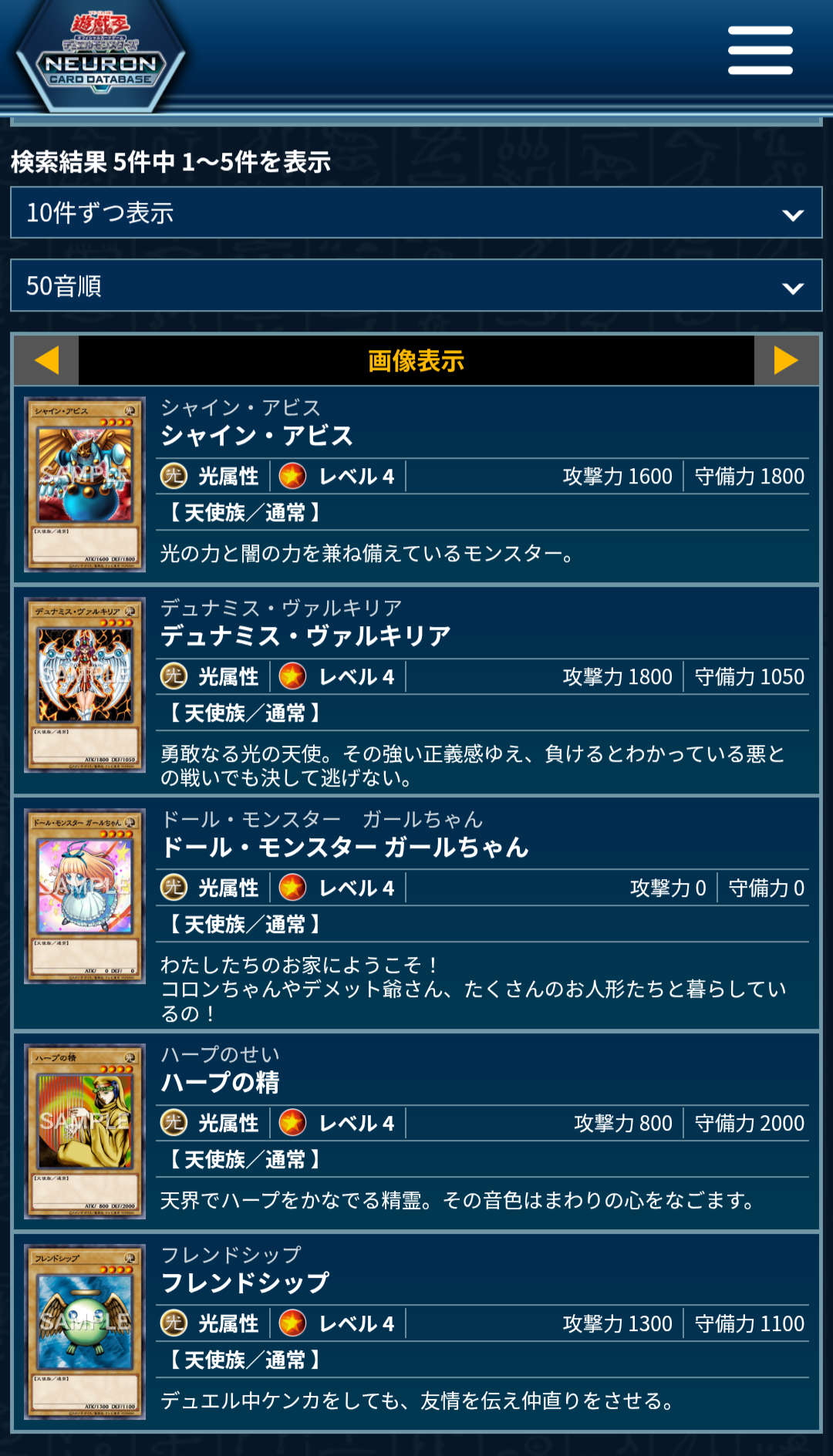This screenshot has height=1456, width=833.
Task: Expand the 50音順 sort dropdown
Action: click(x=416, y=286)
